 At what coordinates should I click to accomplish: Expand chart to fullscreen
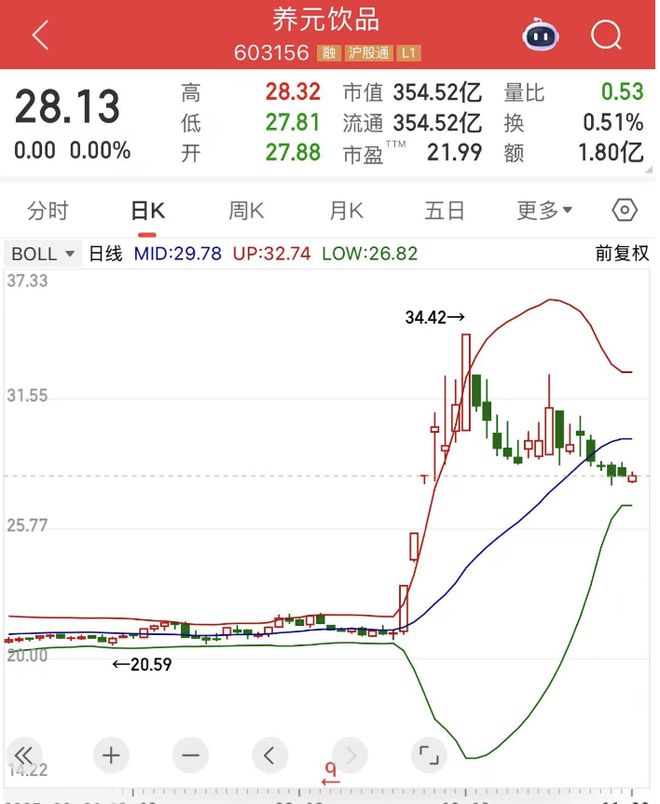click(x=428, y=755)
